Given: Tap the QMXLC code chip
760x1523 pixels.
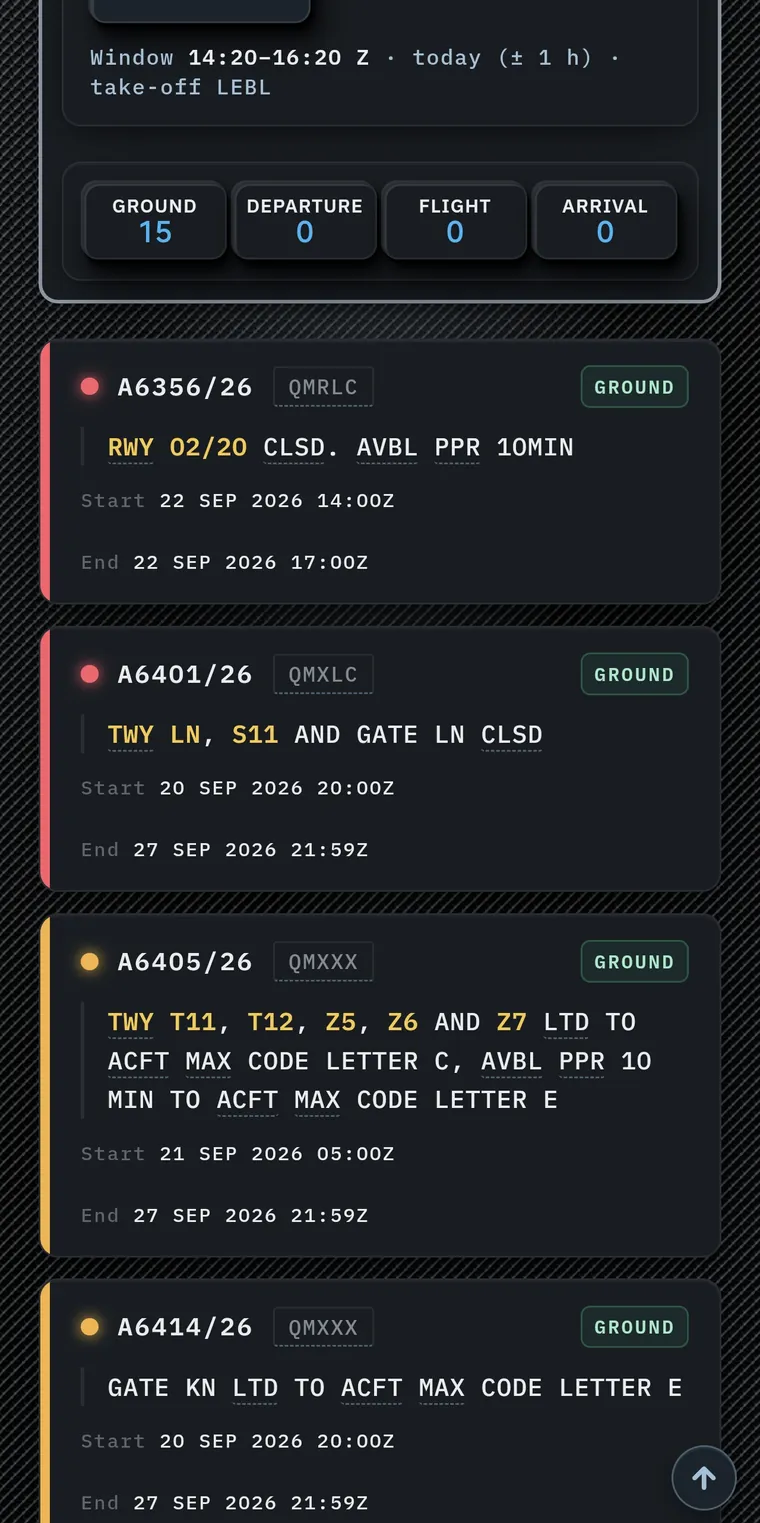Looking at the screenshot, I should tap(323, 675).
